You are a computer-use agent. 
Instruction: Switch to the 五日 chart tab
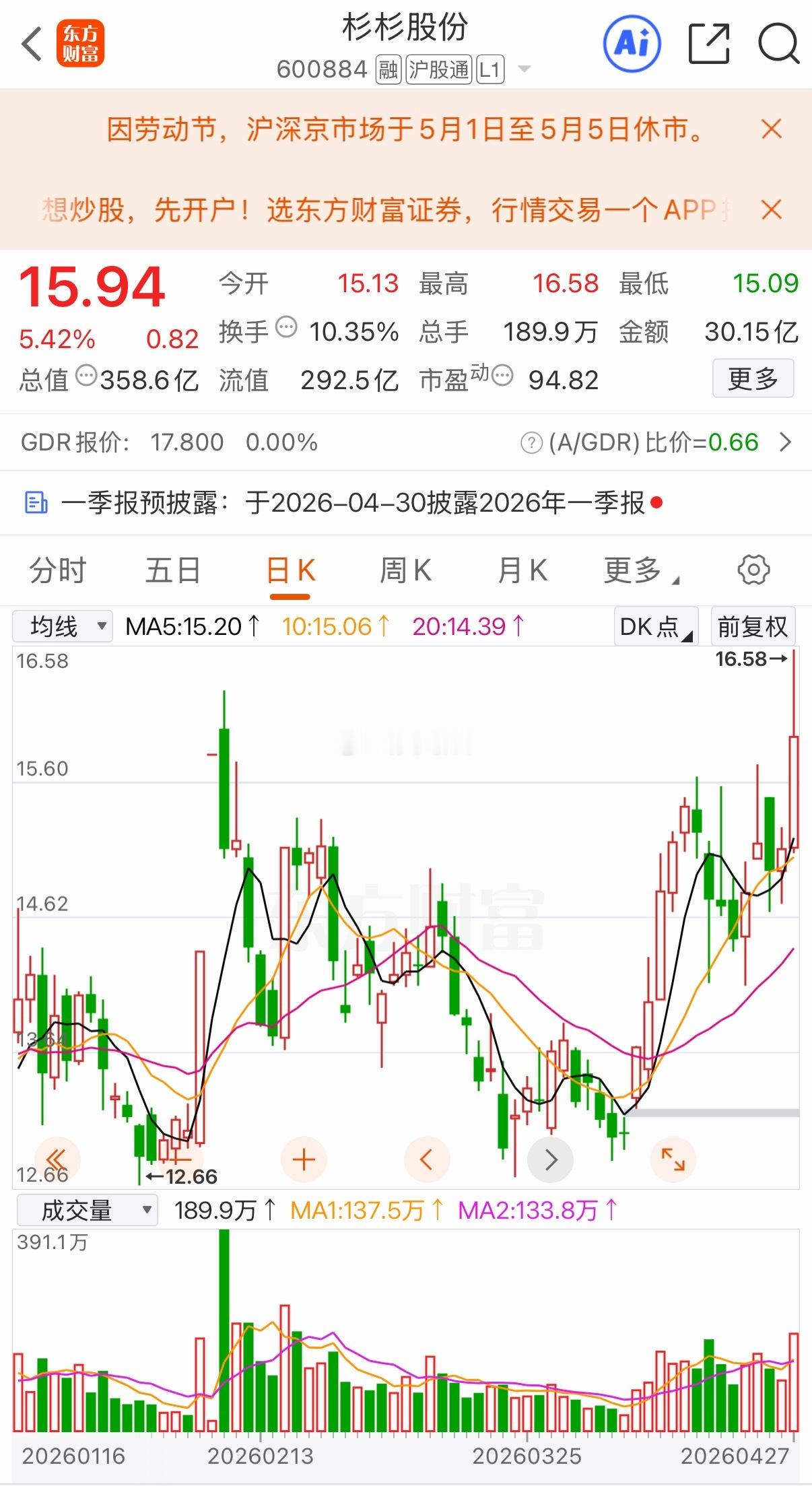[x=172, y=571]
